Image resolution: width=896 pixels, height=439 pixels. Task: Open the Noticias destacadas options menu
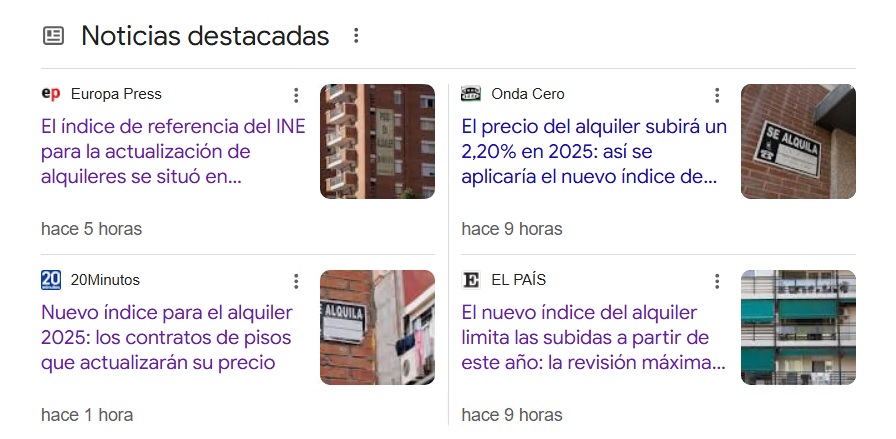[356, 36]
